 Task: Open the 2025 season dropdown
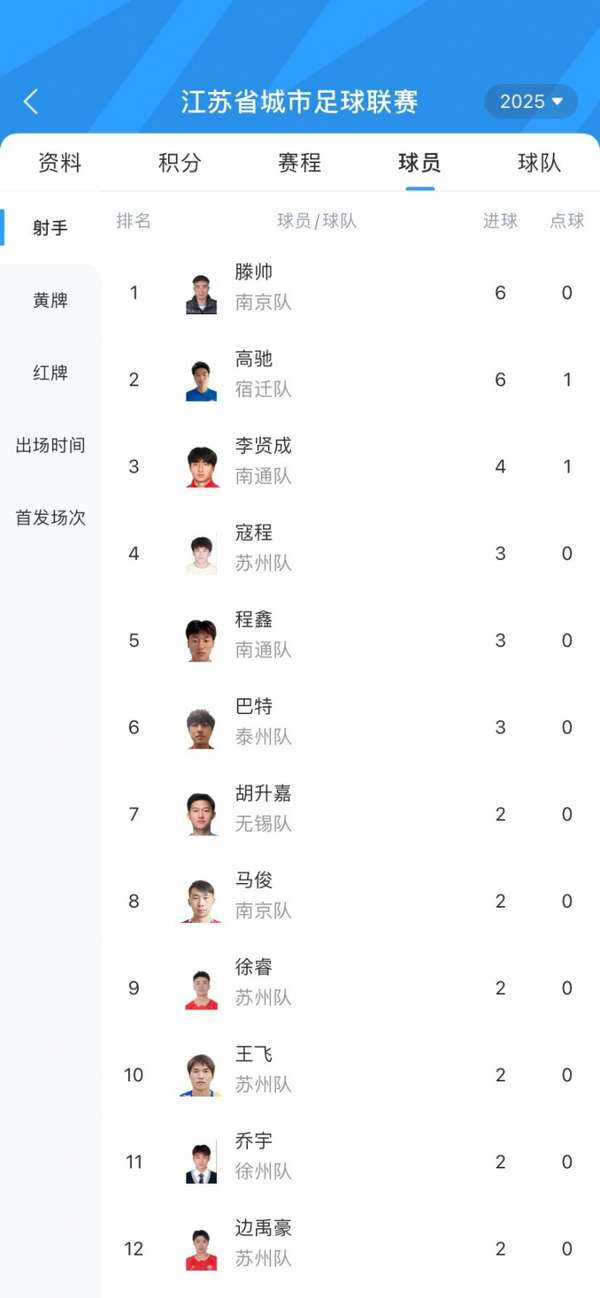532,101
